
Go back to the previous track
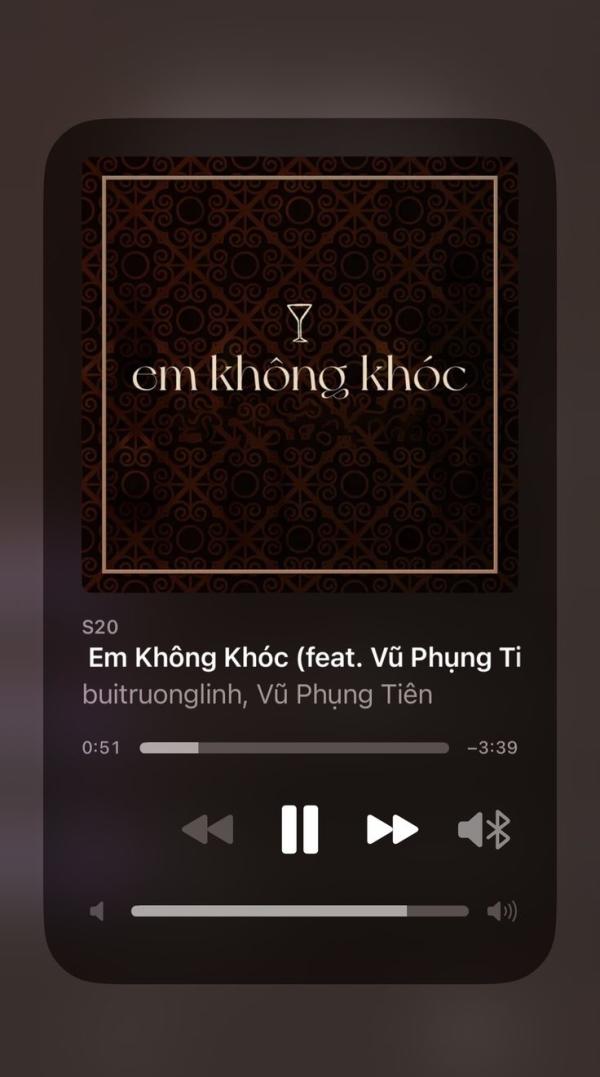point(207,829)
